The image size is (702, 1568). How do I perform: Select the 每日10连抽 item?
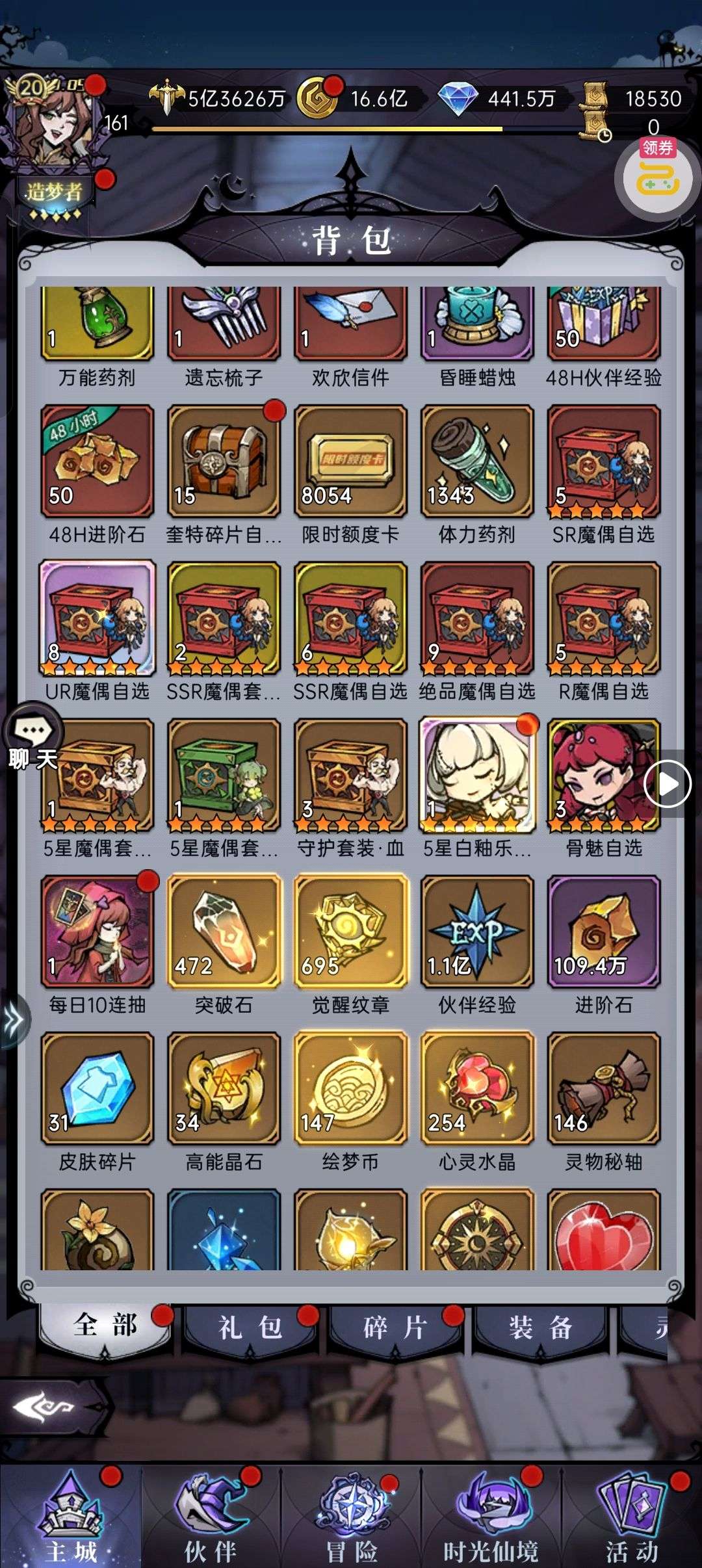click(97, 931)
